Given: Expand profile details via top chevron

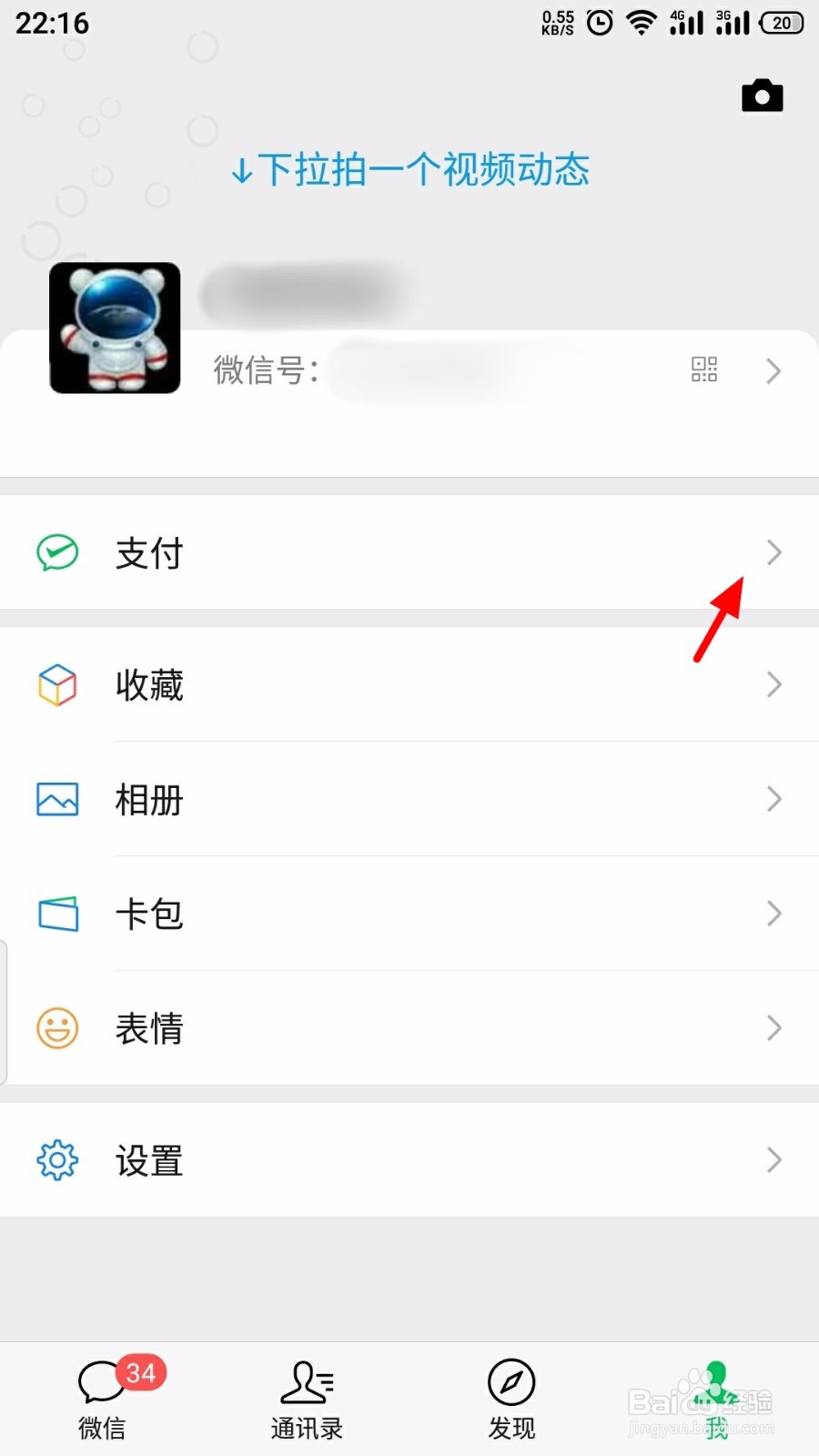Looking at the screenshot, I should tap(773, 369).
